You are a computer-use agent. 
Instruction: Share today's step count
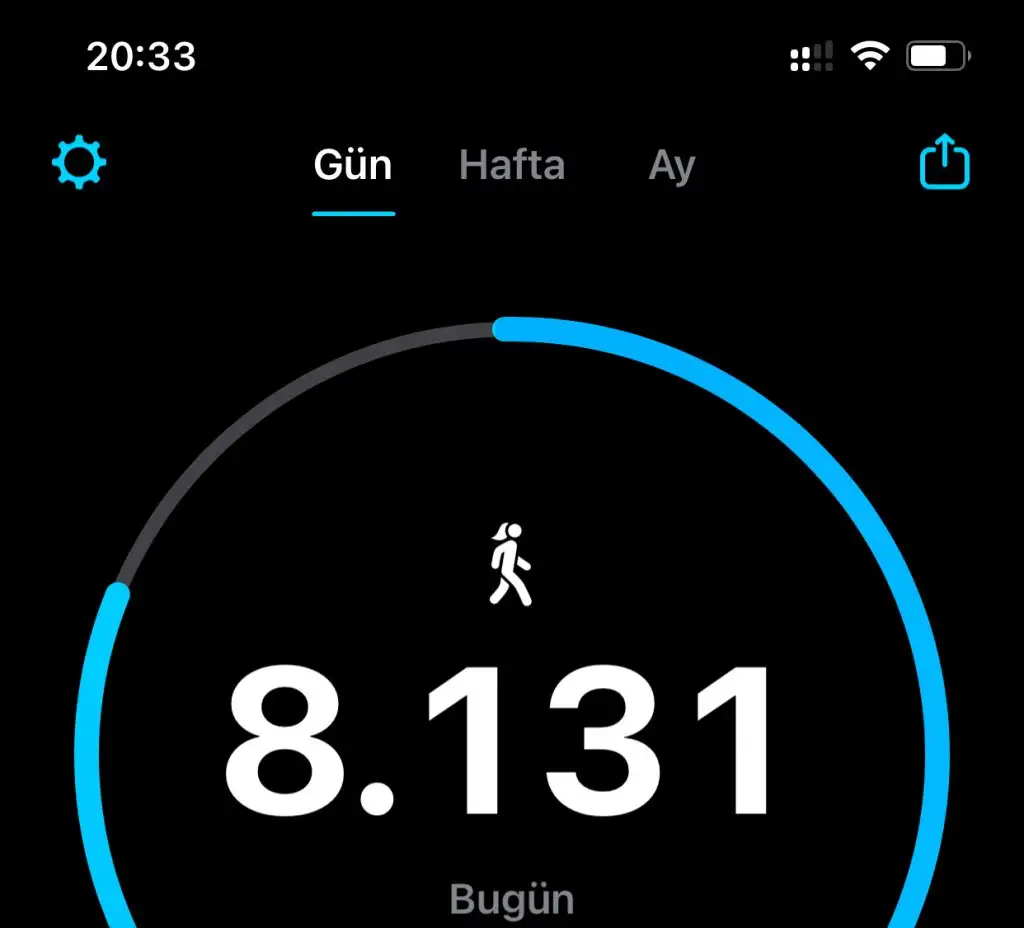pos(944,163)
